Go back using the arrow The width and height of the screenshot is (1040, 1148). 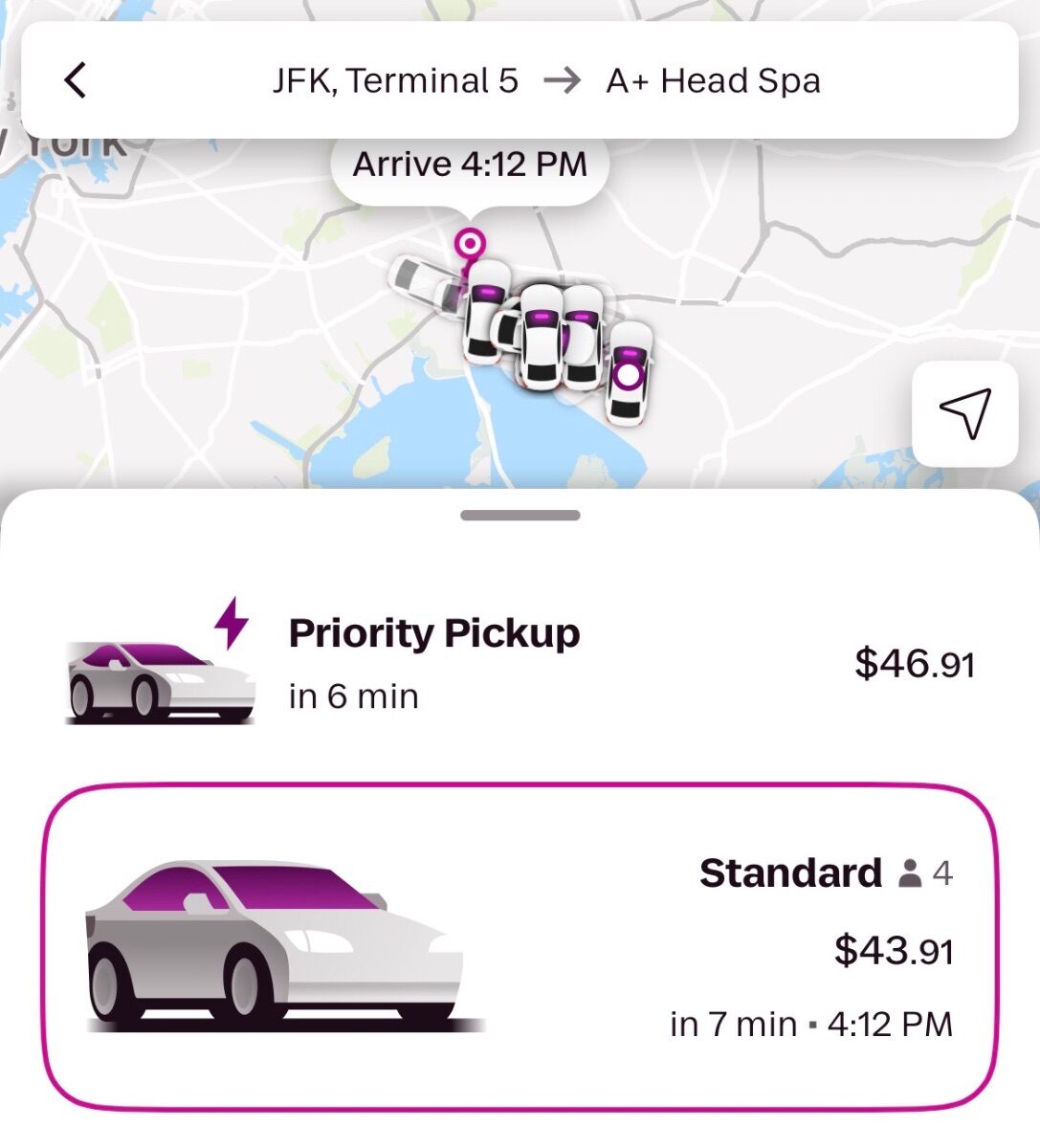coord(76,80)
